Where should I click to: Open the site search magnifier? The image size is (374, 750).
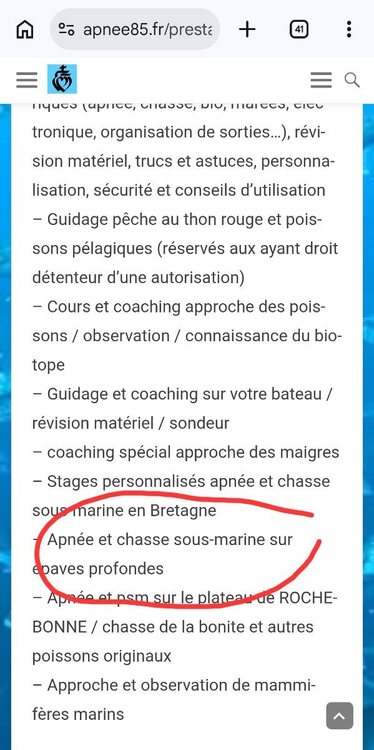tap(352, 80)
